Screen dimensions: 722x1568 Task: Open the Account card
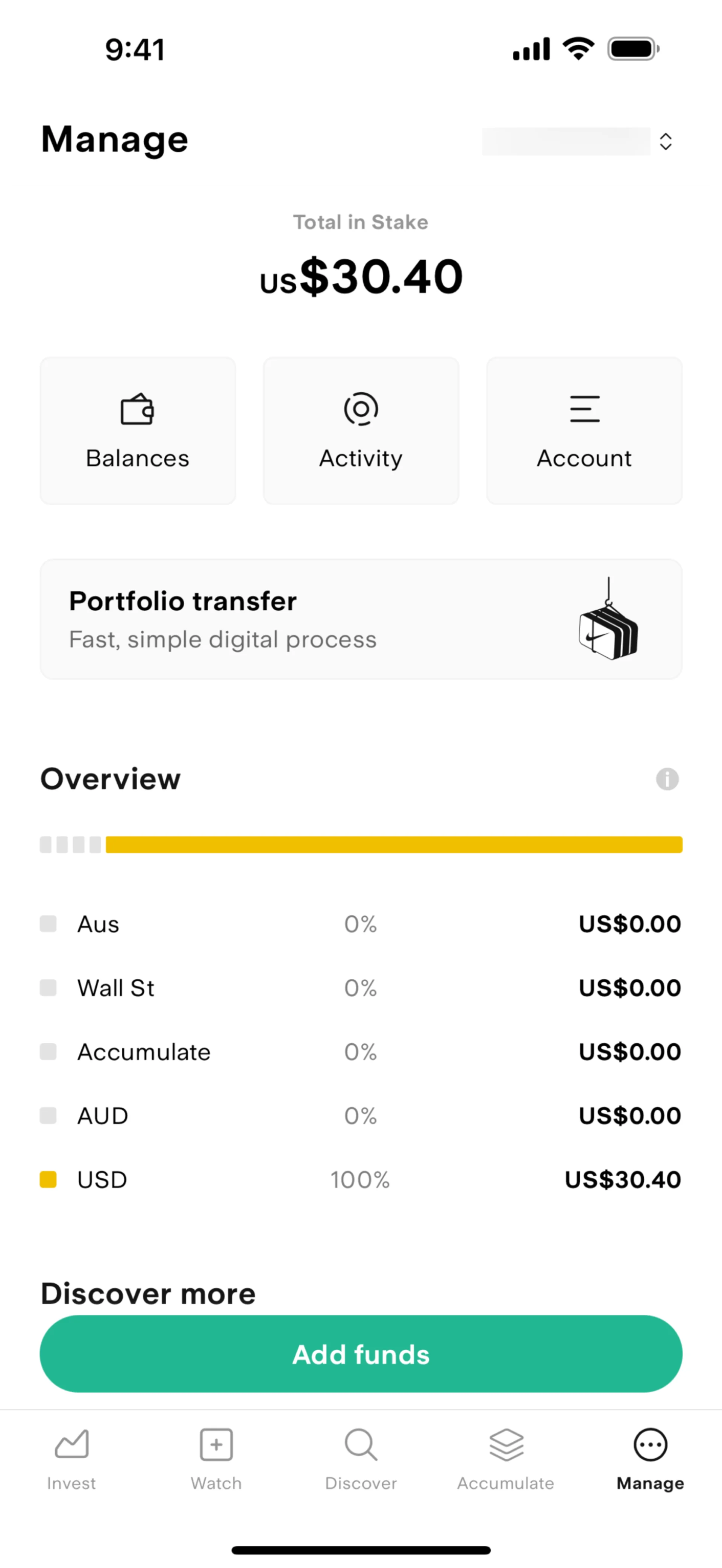point(584,430)
